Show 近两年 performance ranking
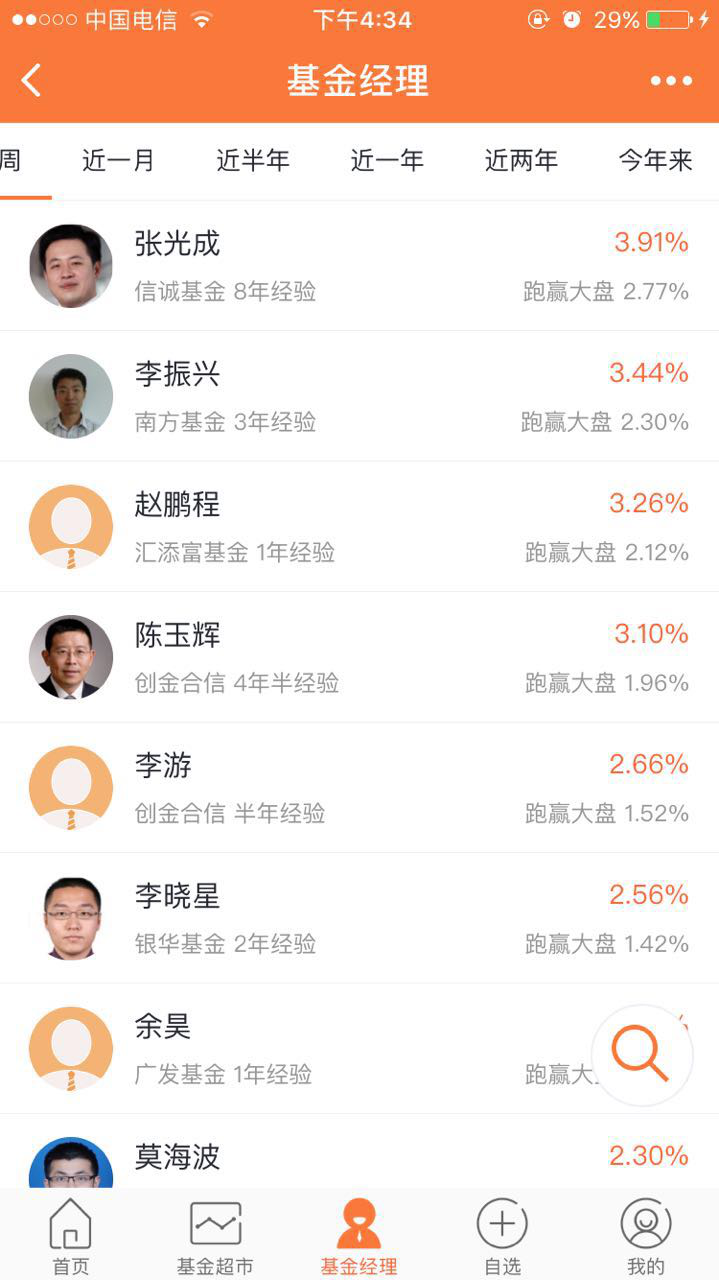The width and height of the screenshot is (719, 1280). point(521,160)
